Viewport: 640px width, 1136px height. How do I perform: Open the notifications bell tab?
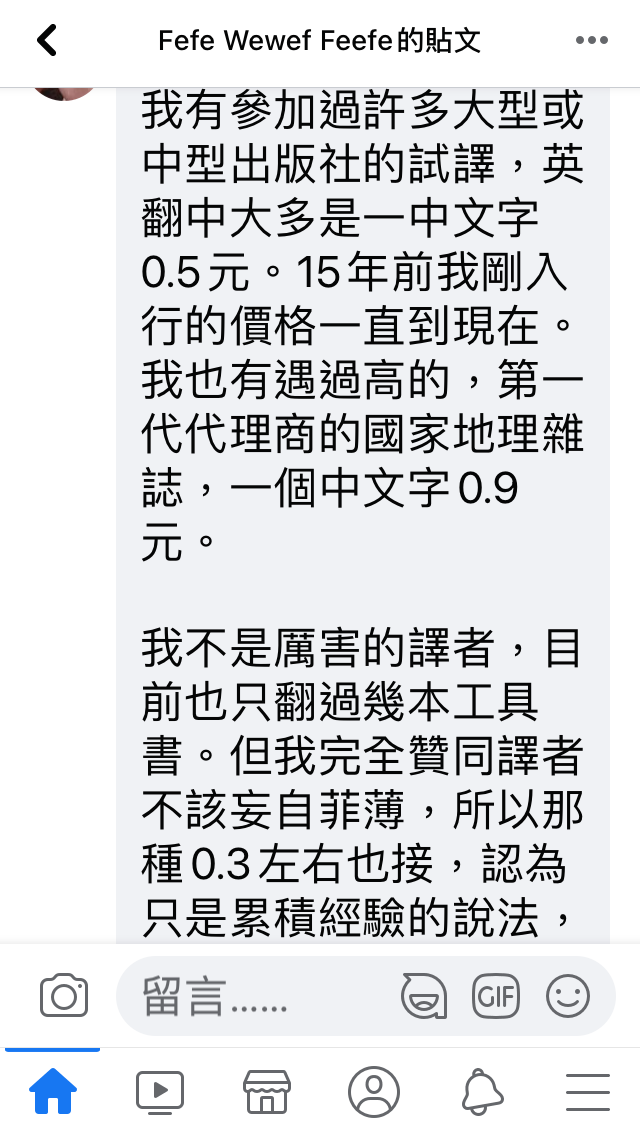(x=481, y=1091)
